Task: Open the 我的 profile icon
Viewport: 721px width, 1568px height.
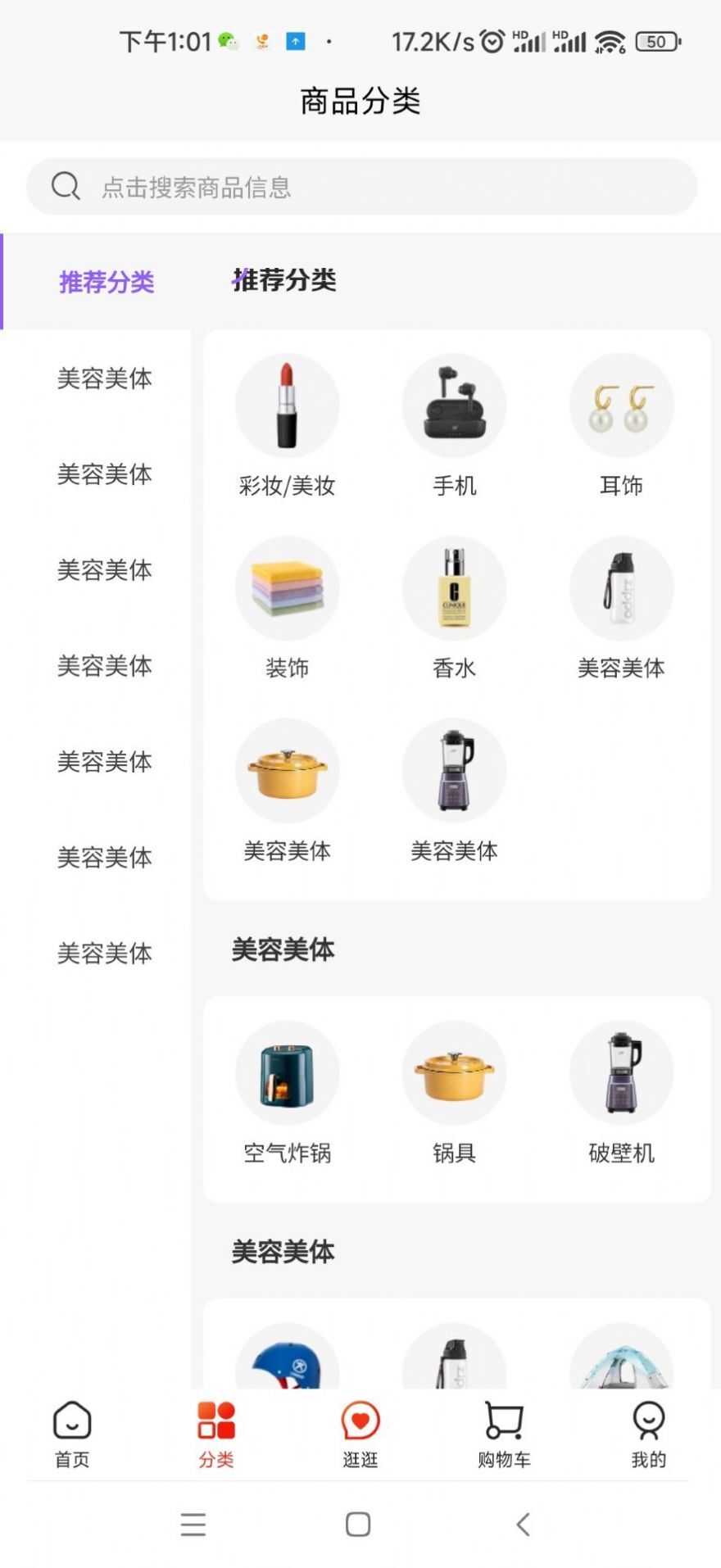Action: click(x=647, y=1431)
